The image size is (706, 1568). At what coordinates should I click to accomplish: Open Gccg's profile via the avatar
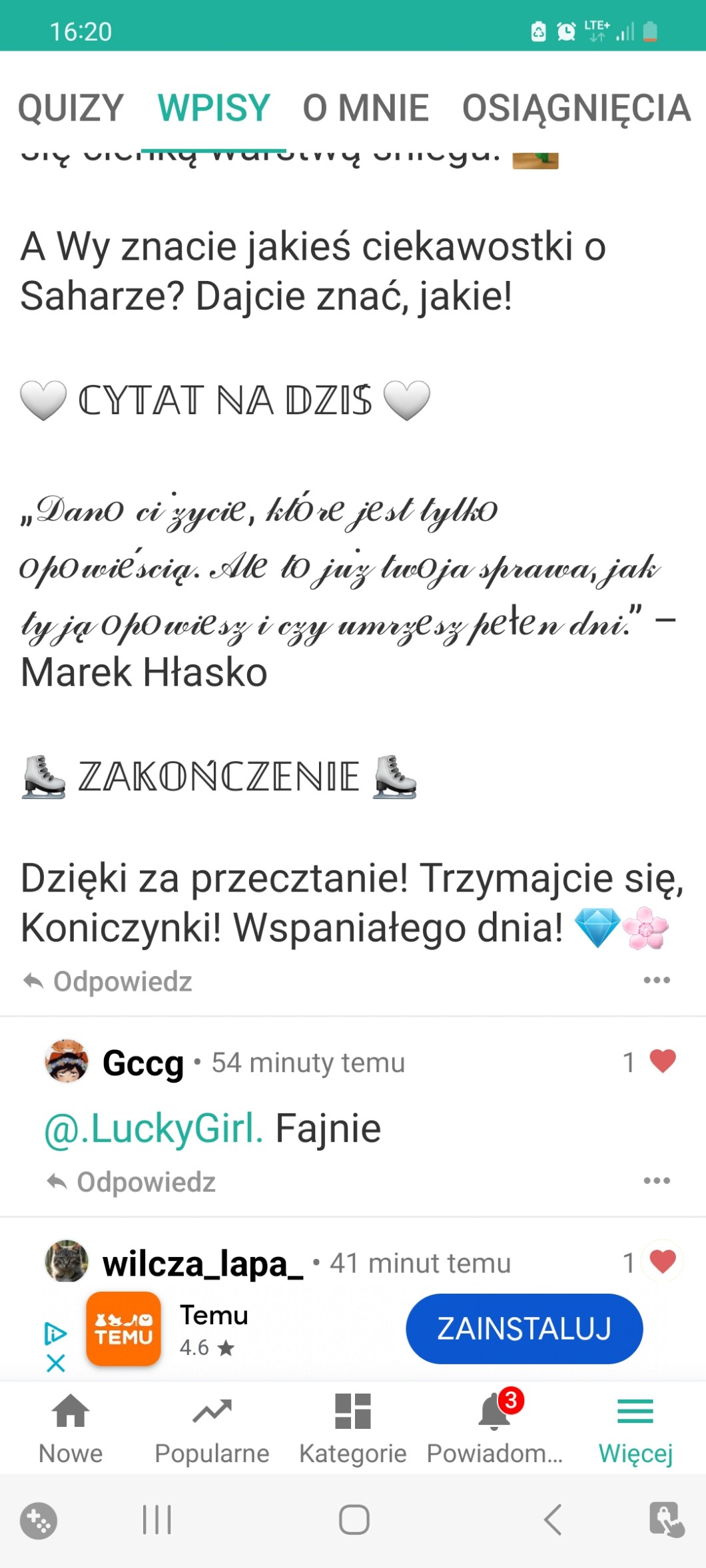(67, 1061)
